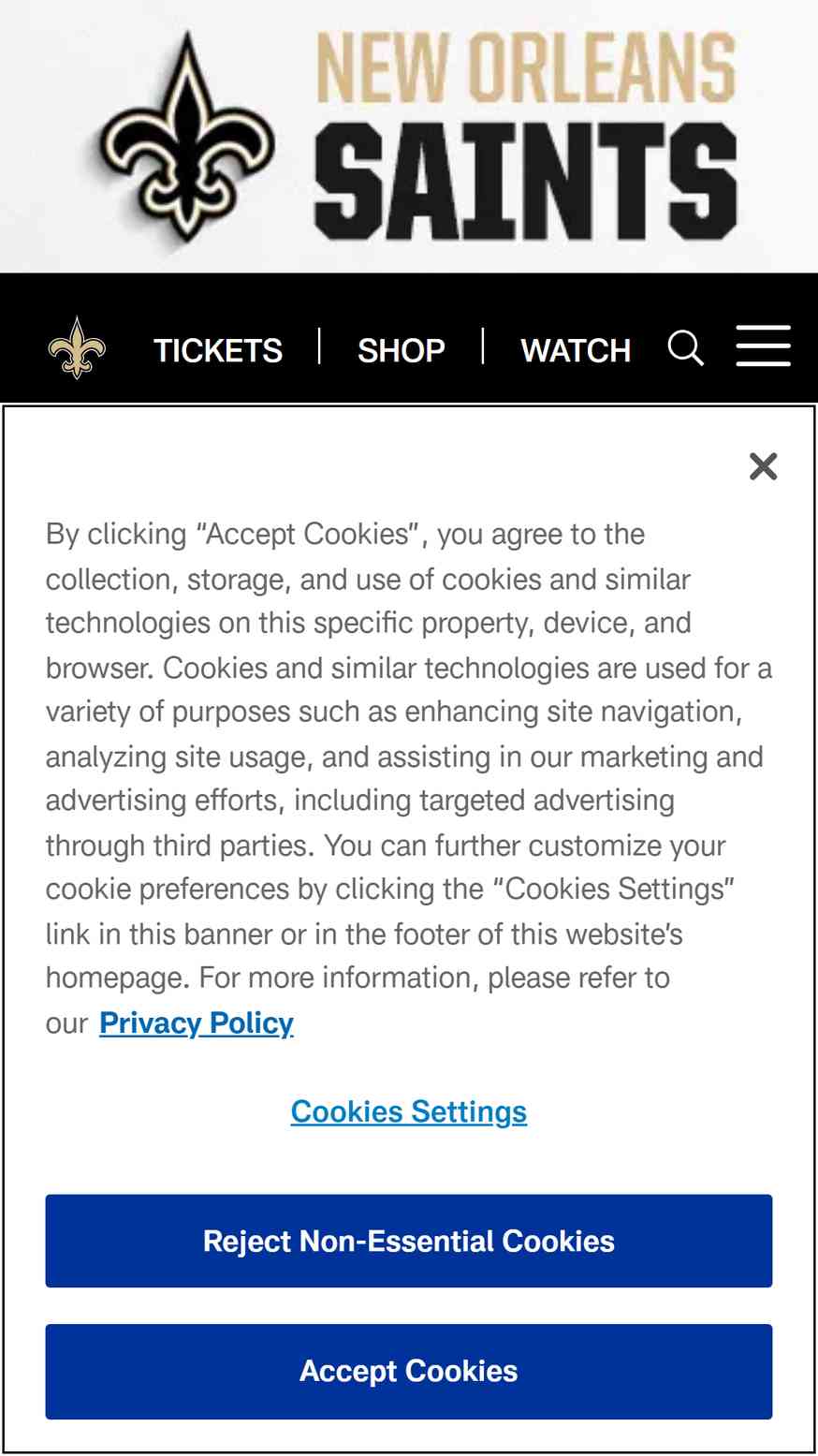Open the Privacy Policy link
Image resolution: width=818 pixels, height=1456 pixels.
[197, 1022]
